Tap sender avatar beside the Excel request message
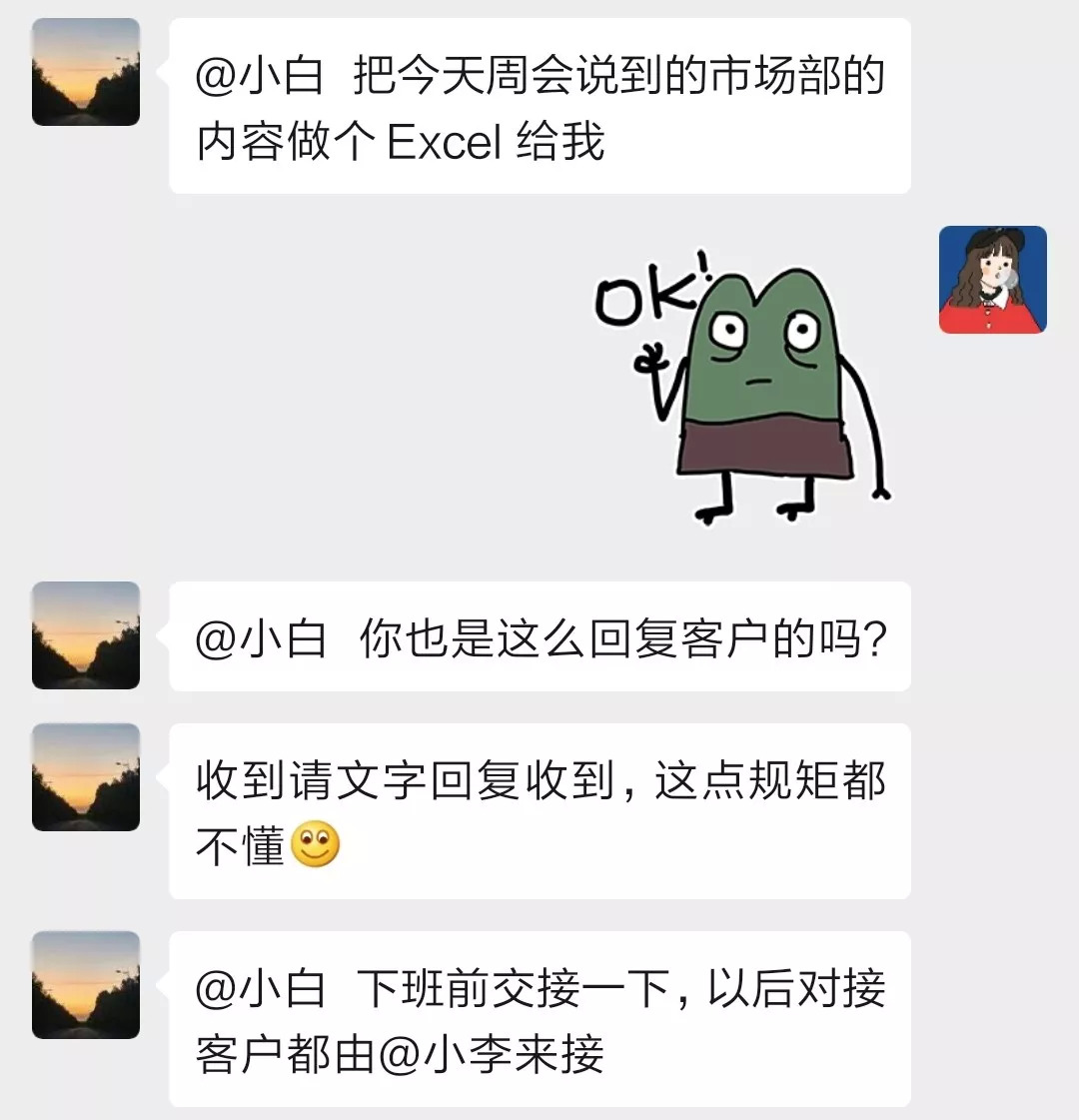Image resolution: width=1079 pixels, height=1120 pixels. tap(86, 72)
